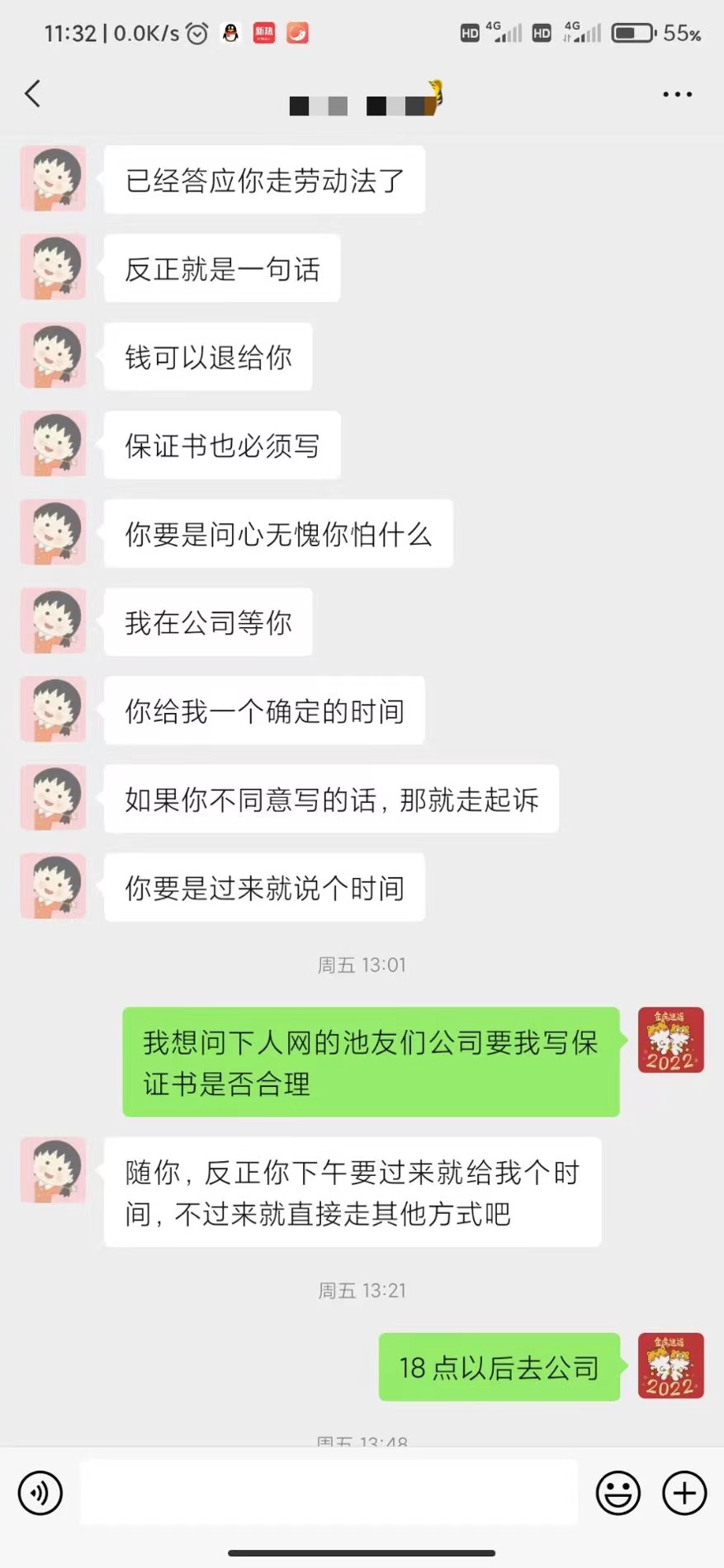
Task: Open the emoji picker
Action: (618, 1492)
